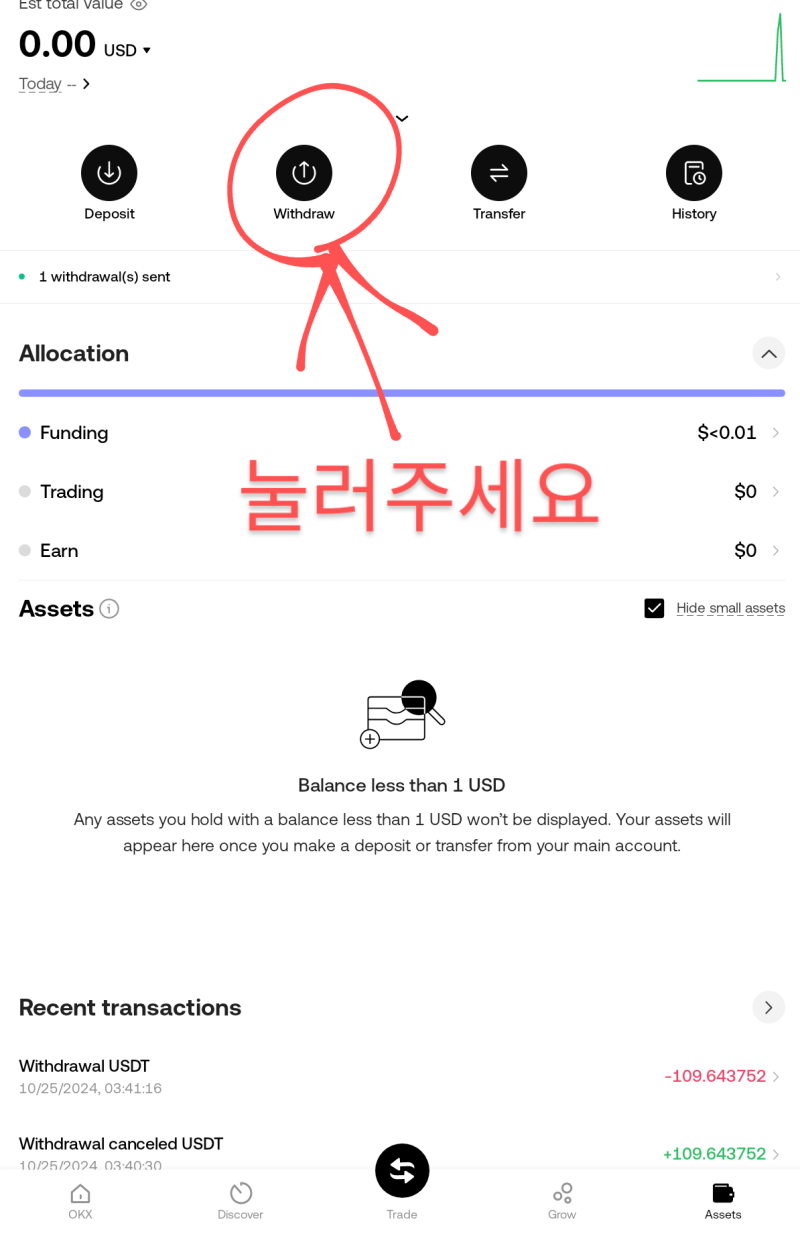Open the USD currency dropdown
Screen dimensions: 800x1236
125,50
